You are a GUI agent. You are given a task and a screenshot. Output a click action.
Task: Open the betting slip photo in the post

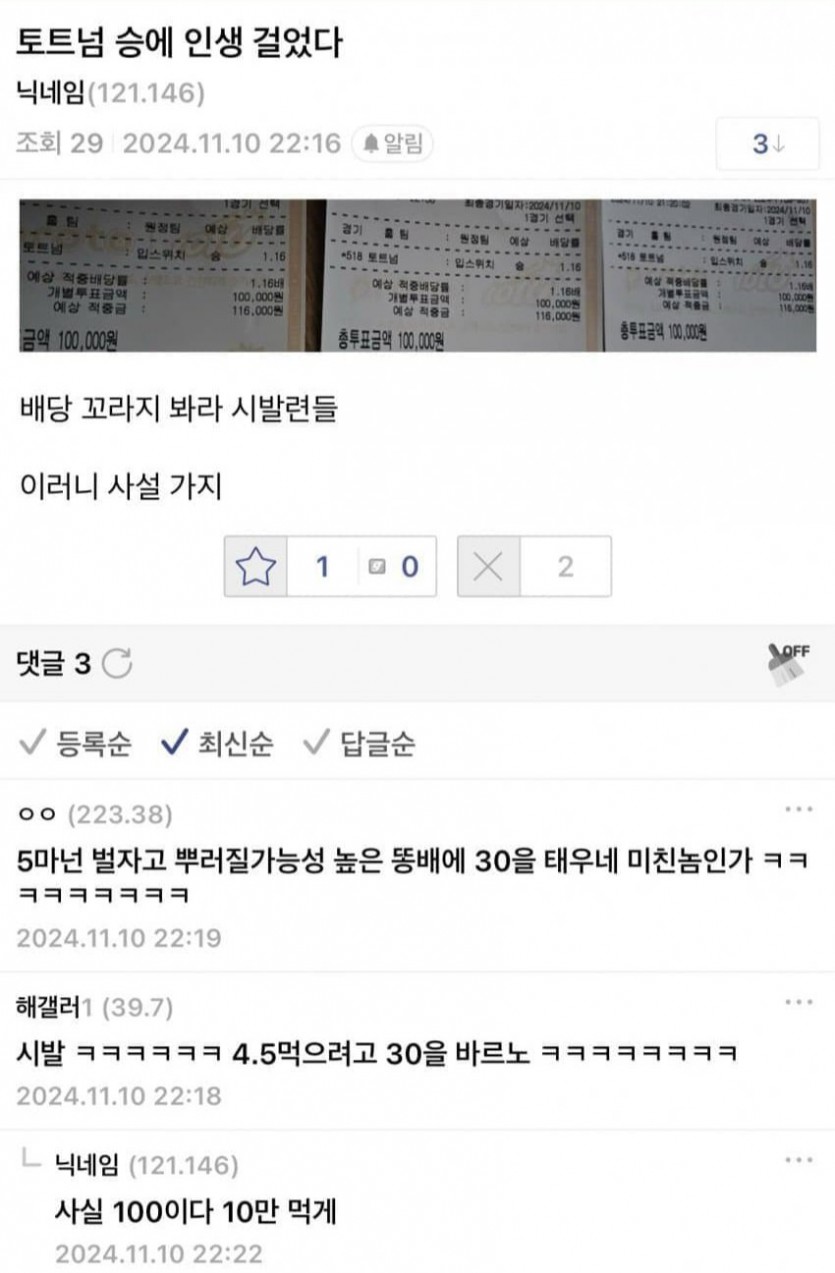tap(417, 275)
